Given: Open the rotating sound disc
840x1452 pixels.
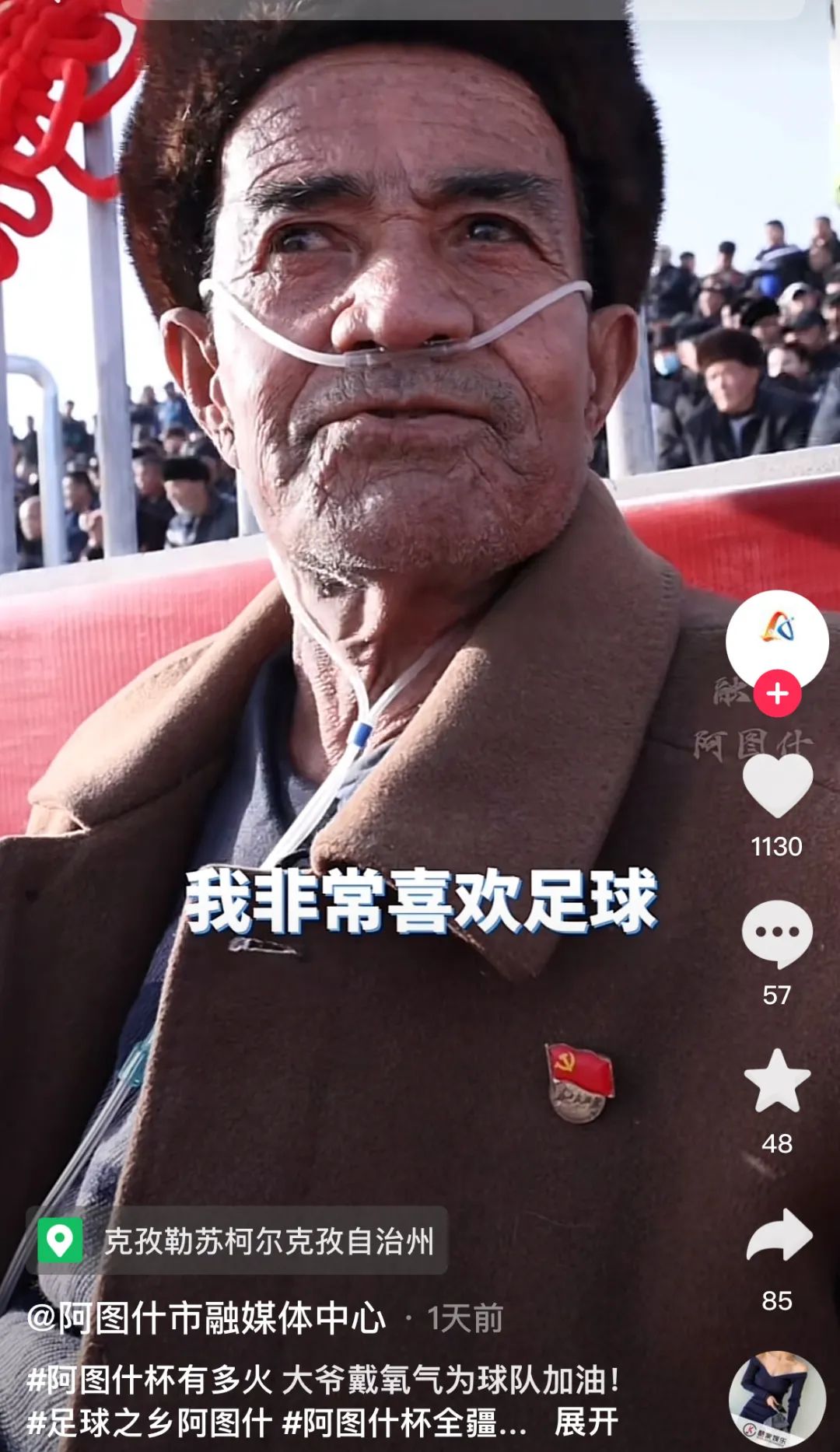Looking at the screenshot, I should (x=775, y=1400).
